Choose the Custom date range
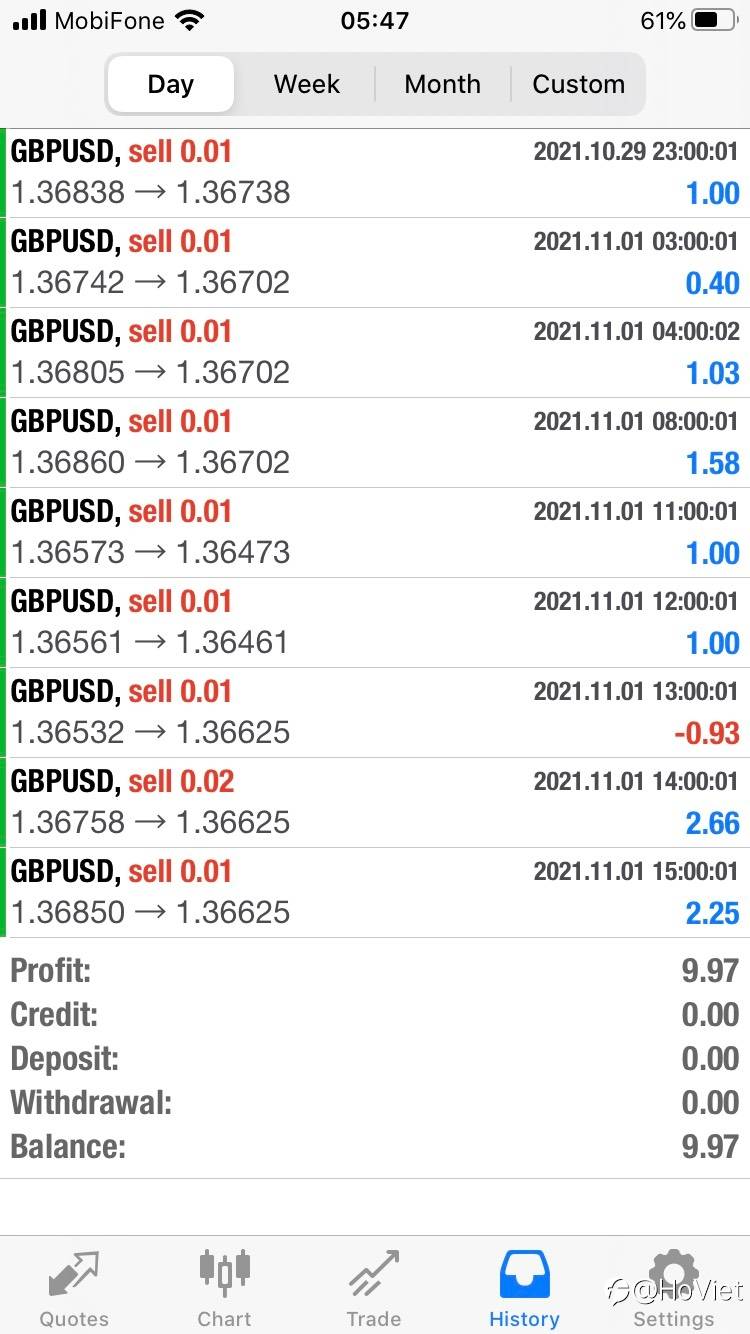750x1334 pixels. 578,84
